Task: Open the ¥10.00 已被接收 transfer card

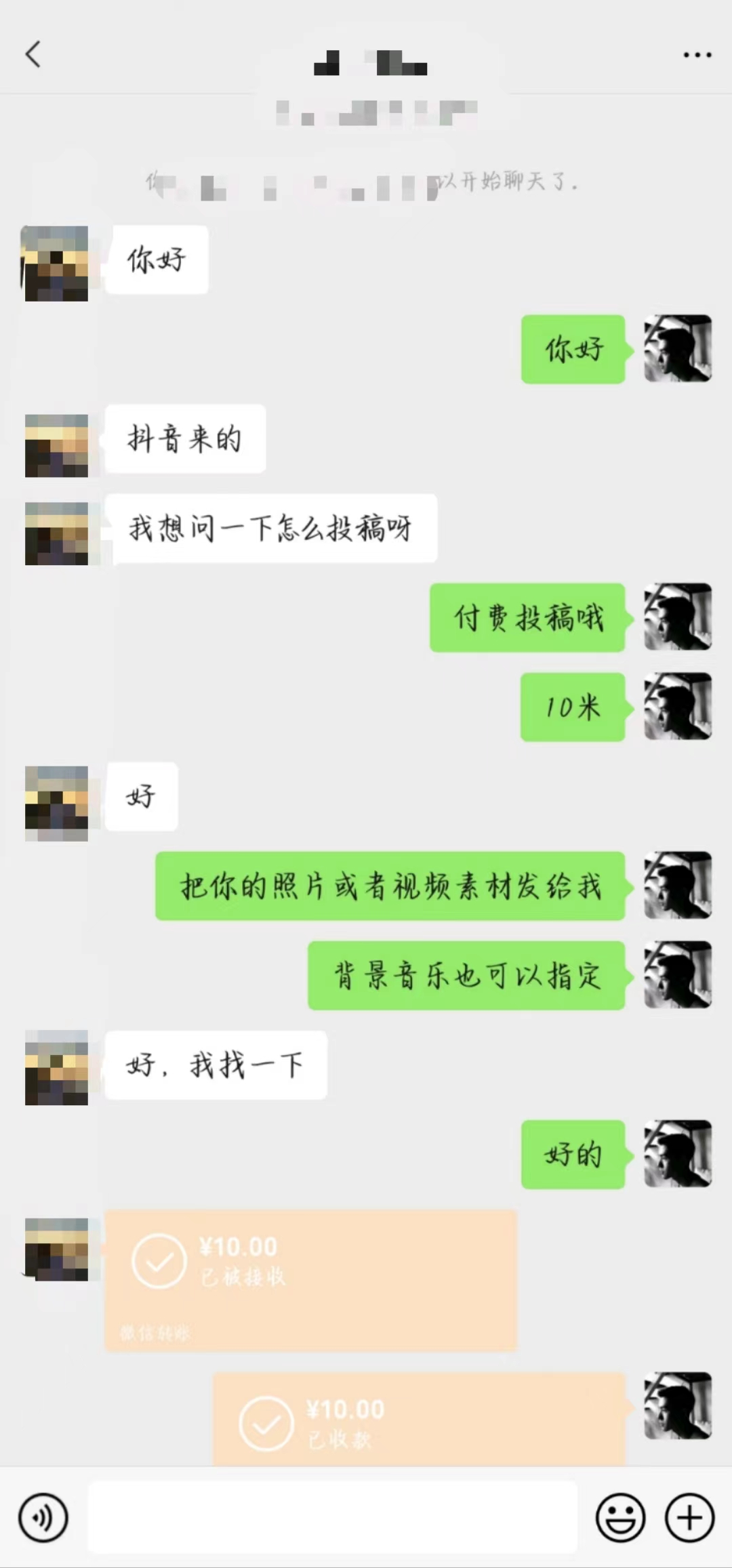Action: [x=310, y=1279]
